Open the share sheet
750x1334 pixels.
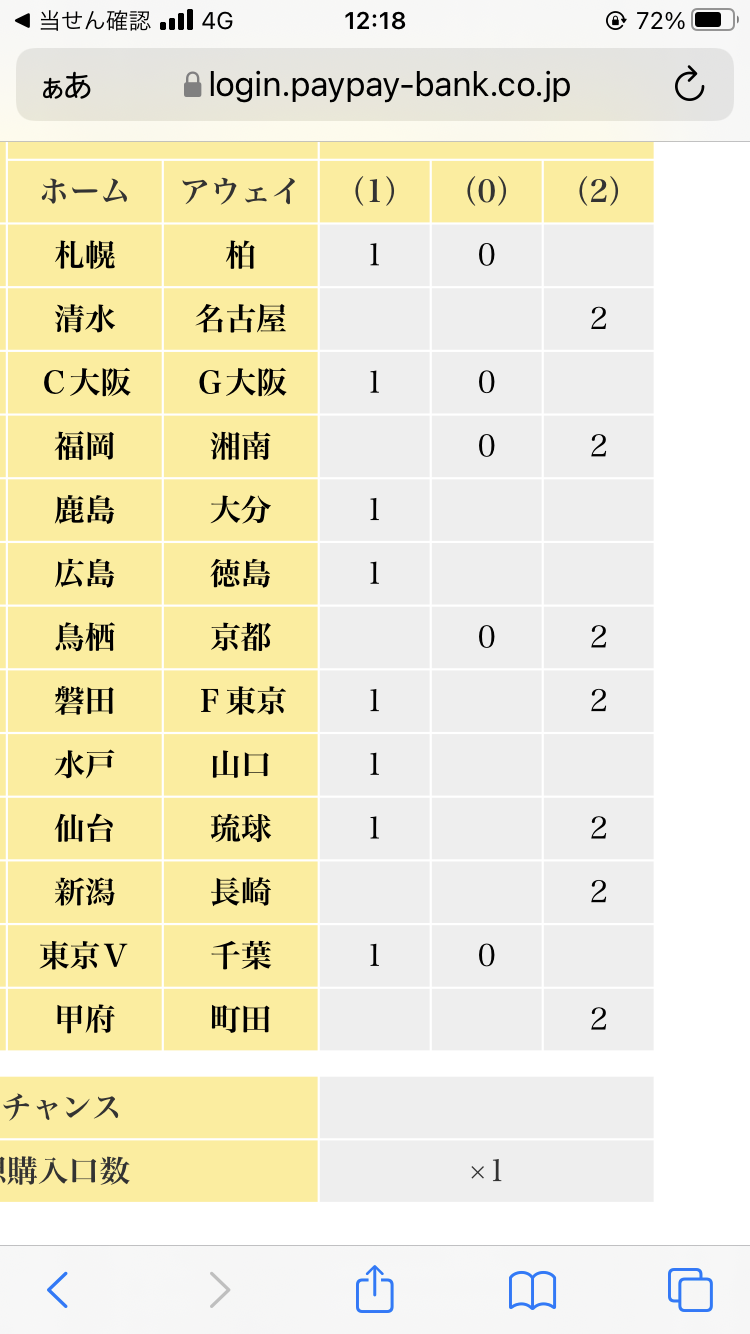point(375,1288)
